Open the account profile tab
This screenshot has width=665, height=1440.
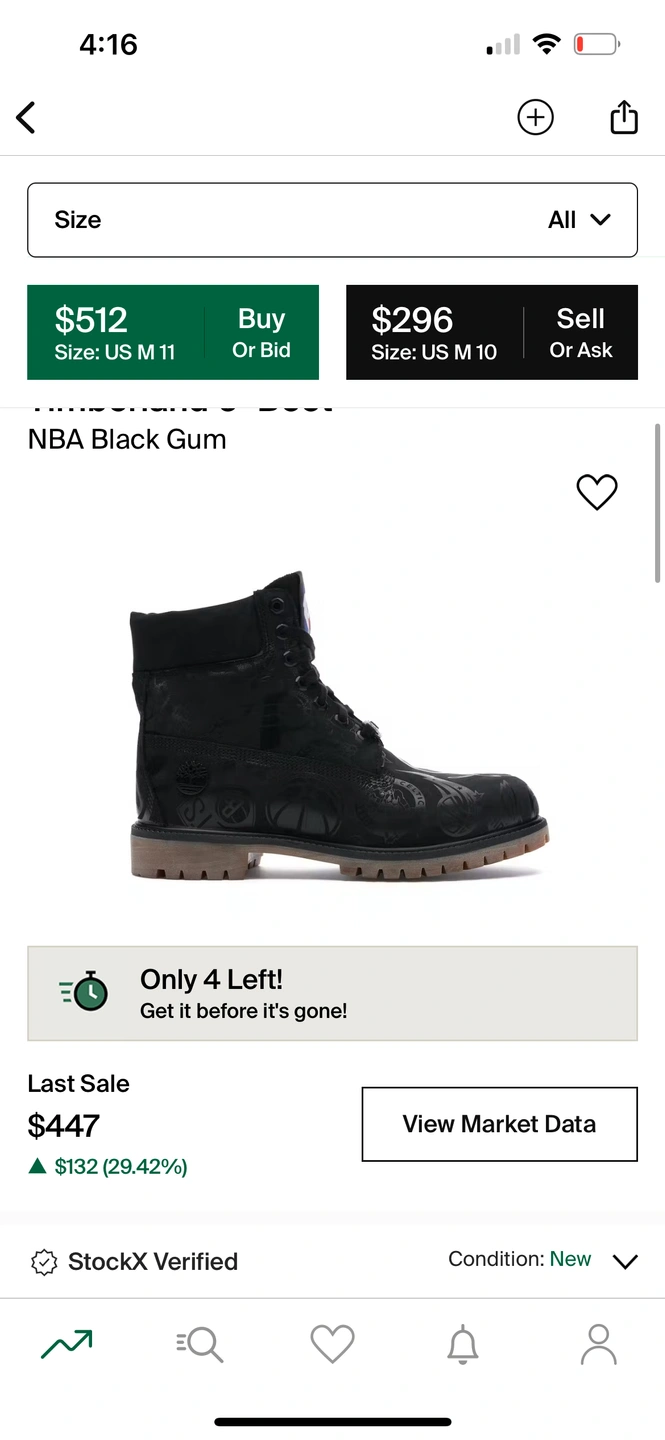pyautogui.click(x=598, y=1344)
